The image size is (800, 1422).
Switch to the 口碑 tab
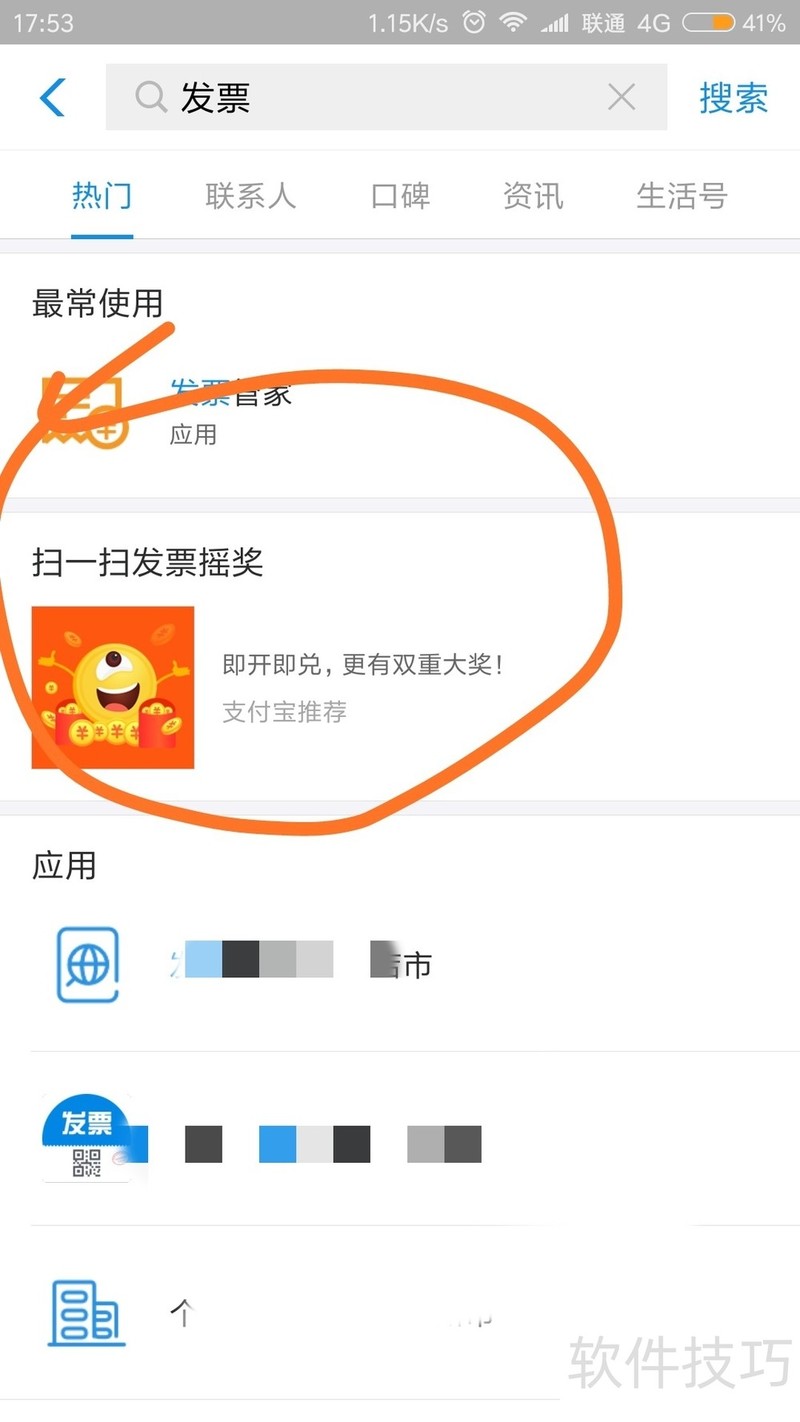click(400, 196)
